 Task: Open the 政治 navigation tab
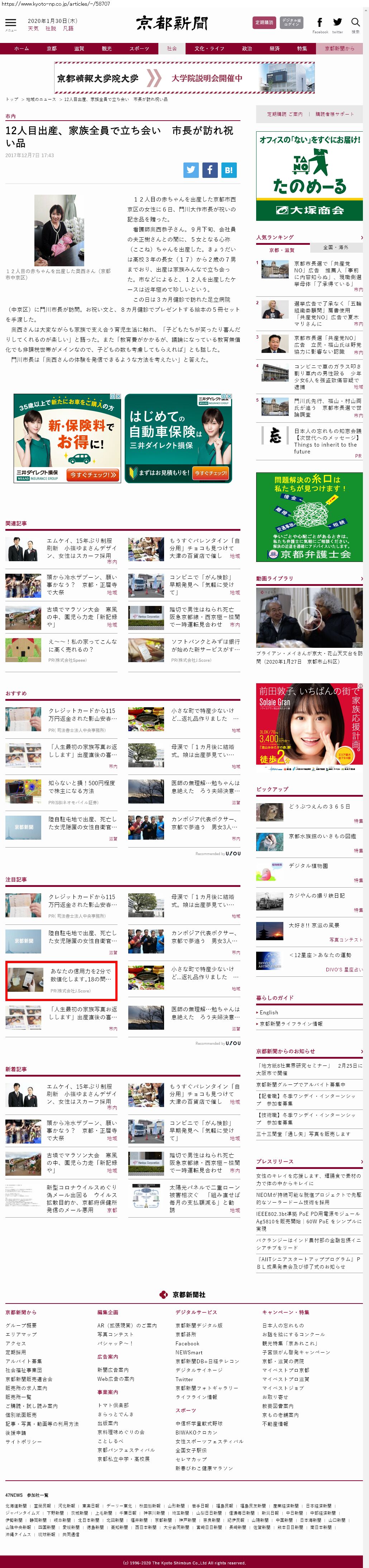tap(246, 49)
